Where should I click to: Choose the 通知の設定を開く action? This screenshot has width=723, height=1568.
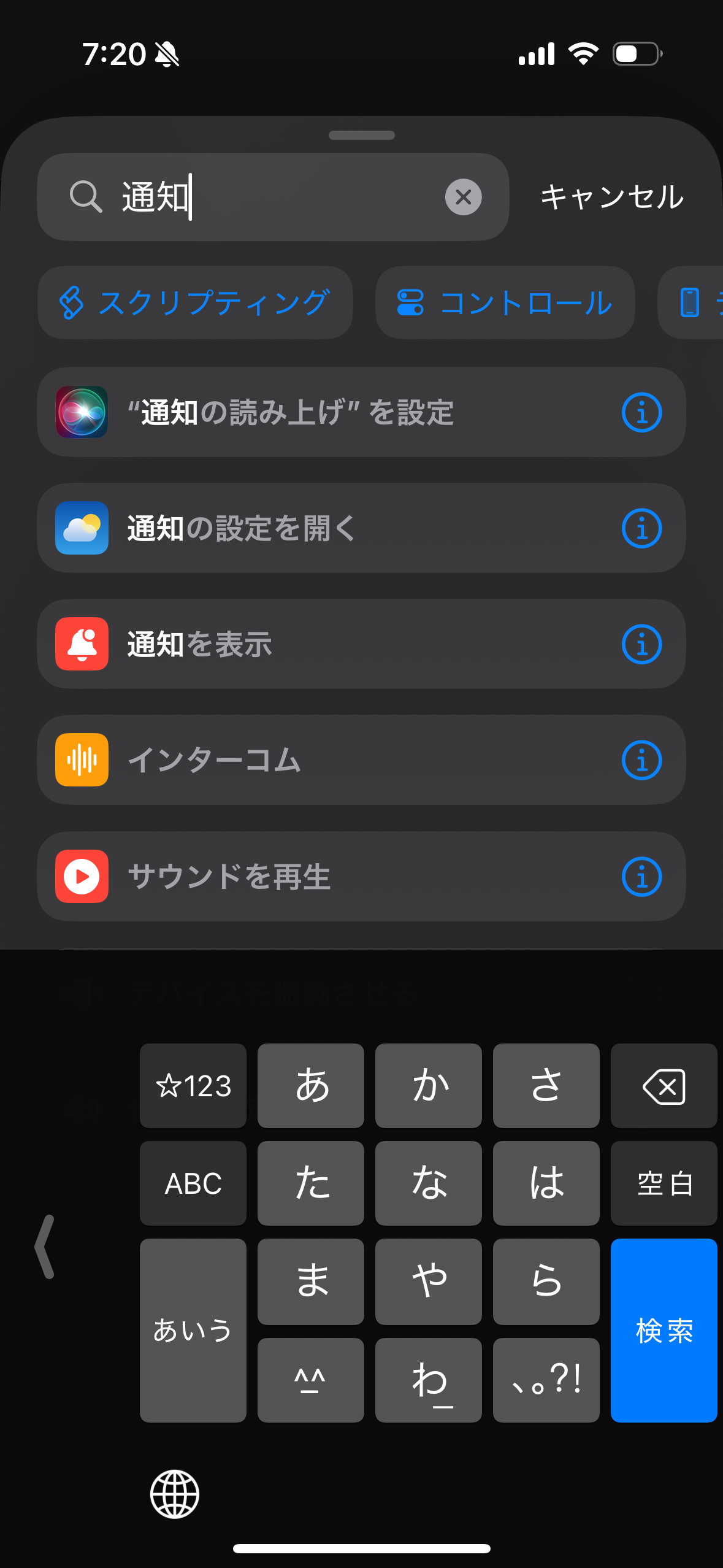(x=361, y=528)
